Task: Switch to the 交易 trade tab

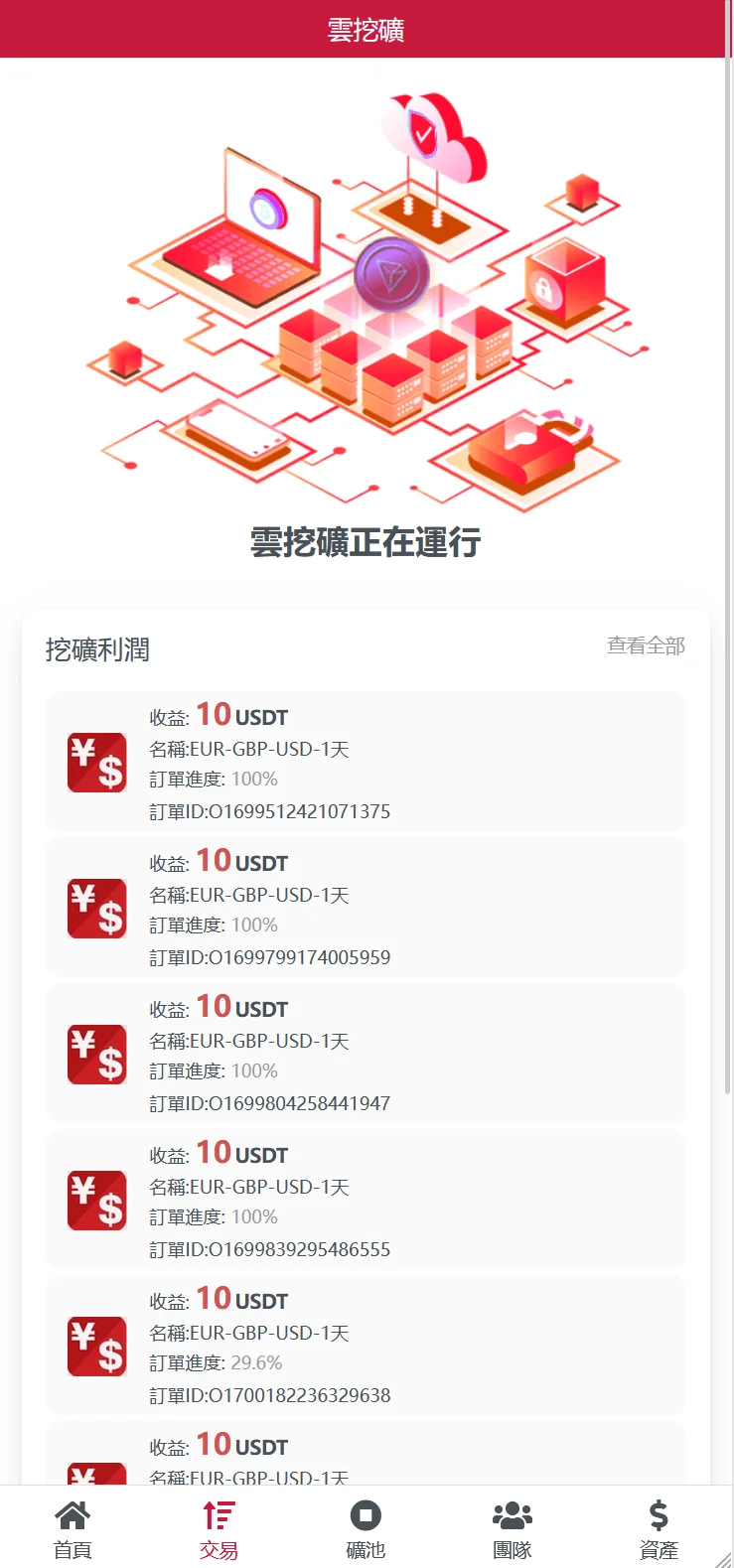Action: click(x=219, y=1529)
